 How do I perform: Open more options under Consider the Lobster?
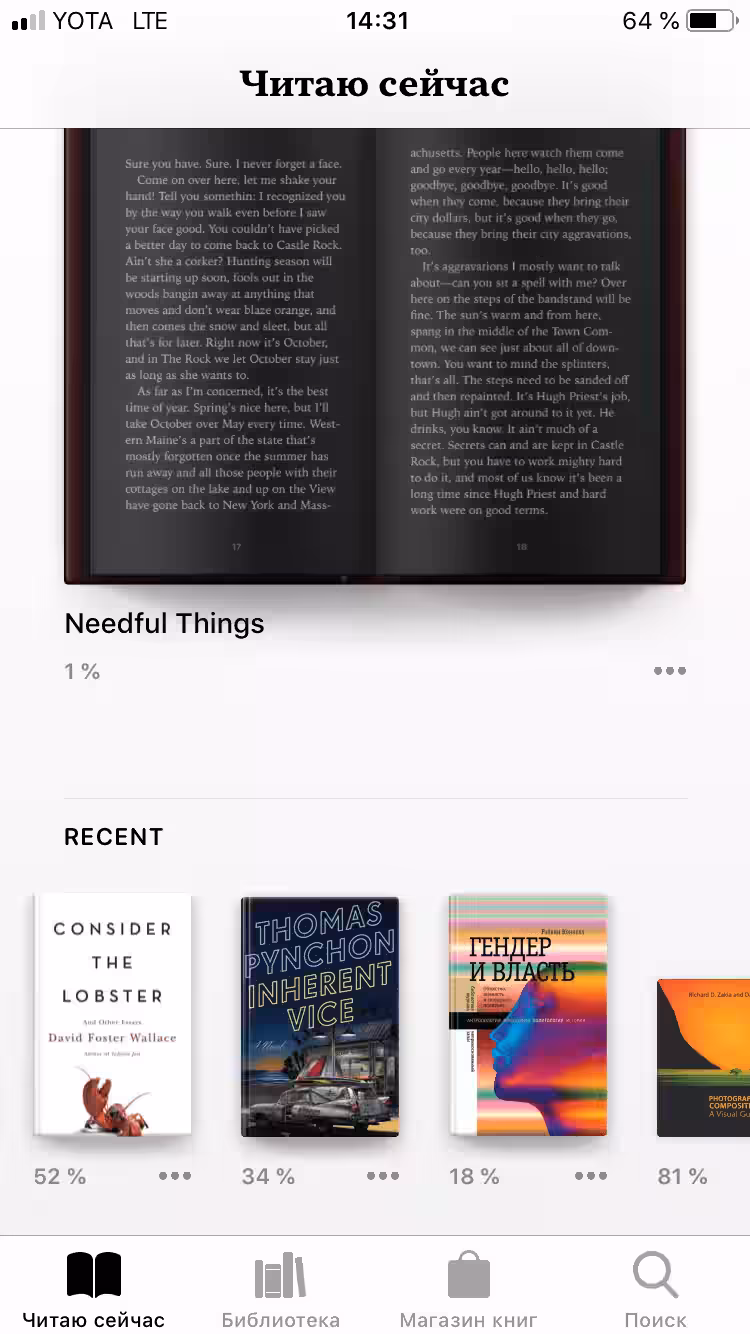(175, 1176)
